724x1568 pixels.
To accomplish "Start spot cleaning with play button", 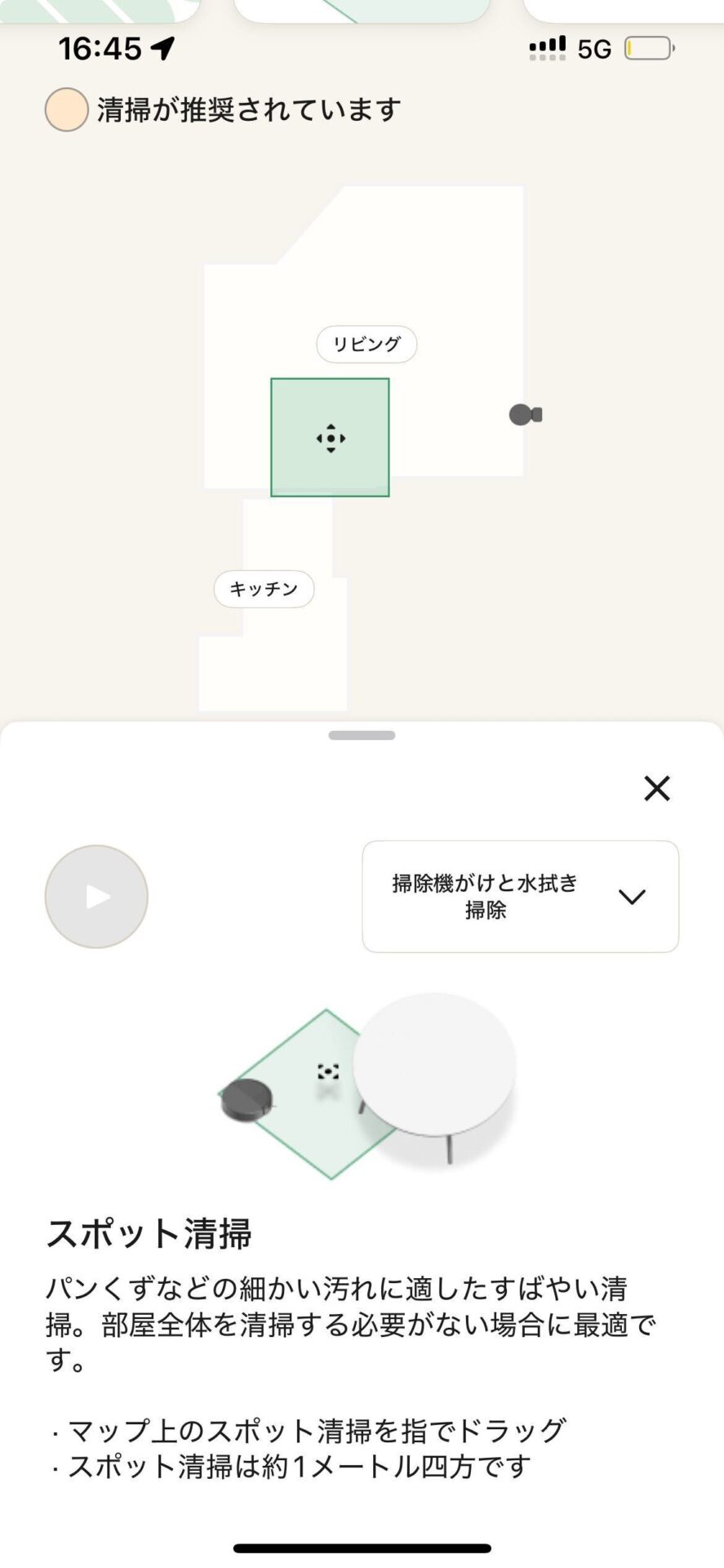I will point(96,896).
